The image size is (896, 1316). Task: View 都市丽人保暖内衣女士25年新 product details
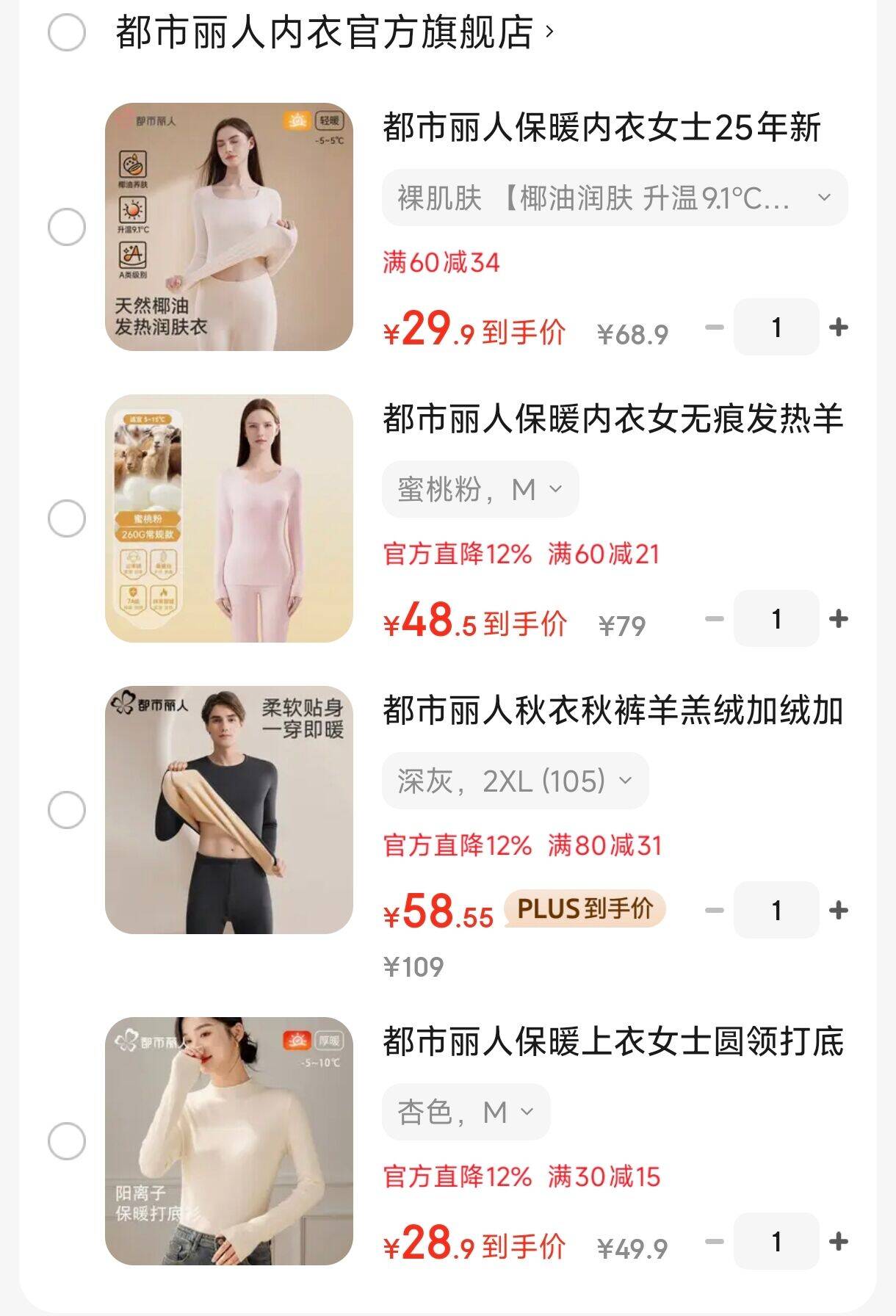(601, 128)
